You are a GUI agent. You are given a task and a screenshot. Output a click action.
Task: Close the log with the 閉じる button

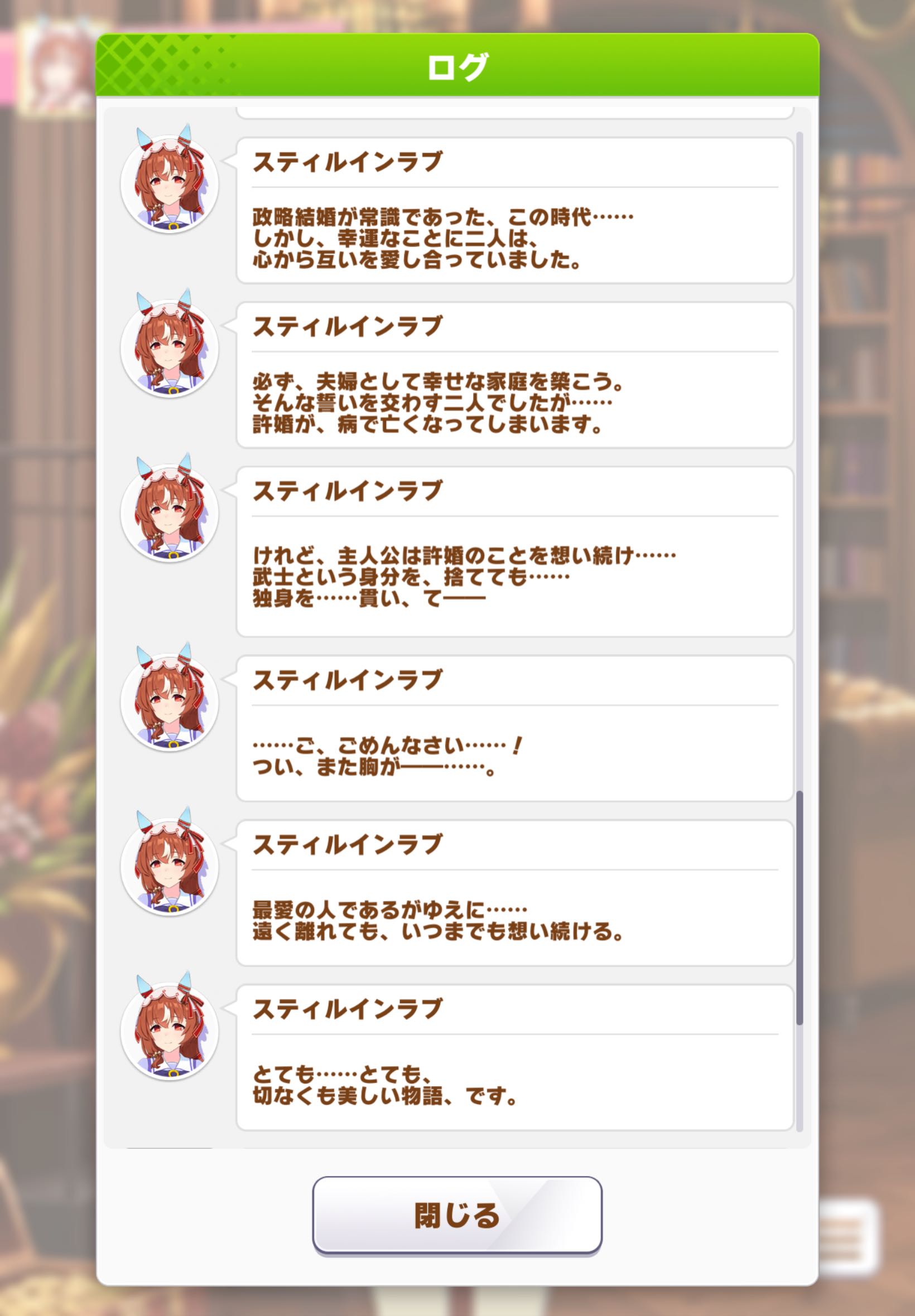click(457, 1214)
